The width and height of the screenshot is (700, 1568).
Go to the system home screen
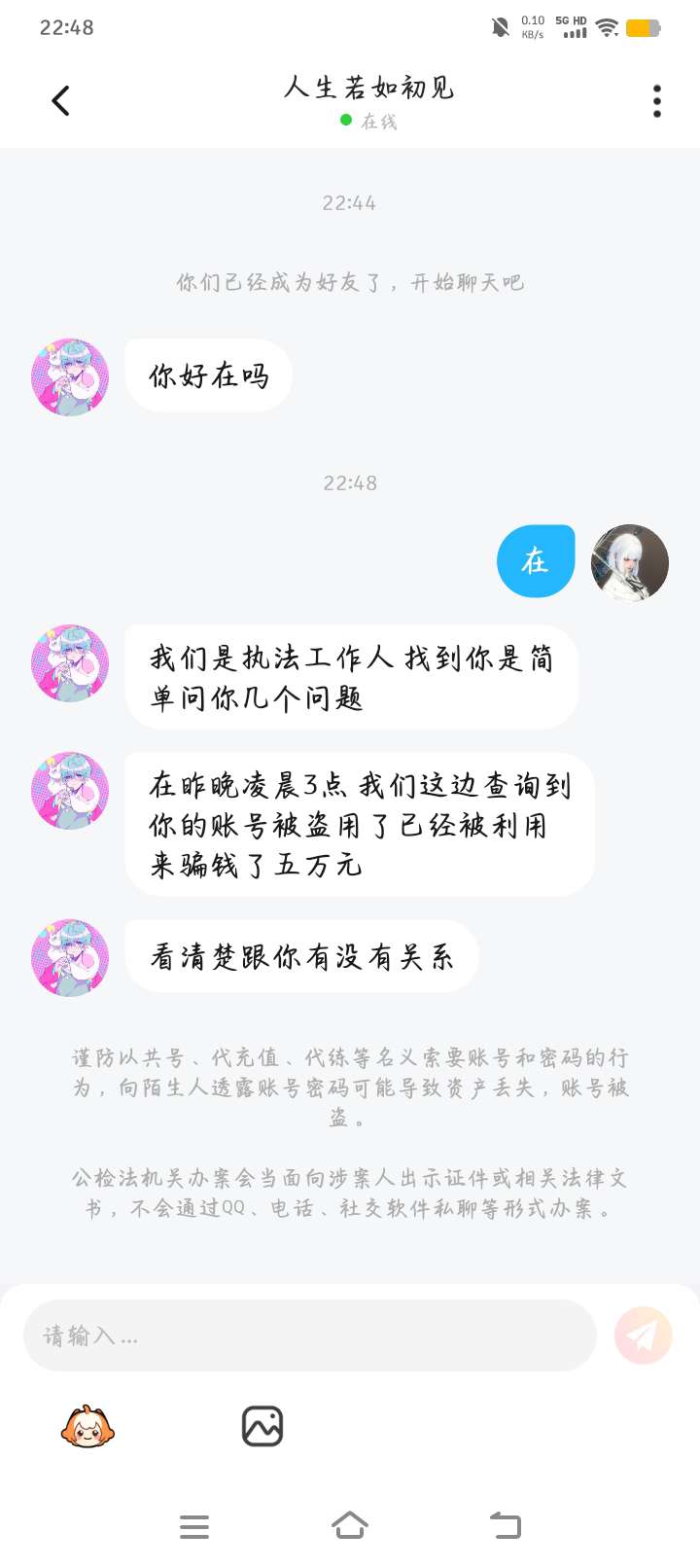350,1525
